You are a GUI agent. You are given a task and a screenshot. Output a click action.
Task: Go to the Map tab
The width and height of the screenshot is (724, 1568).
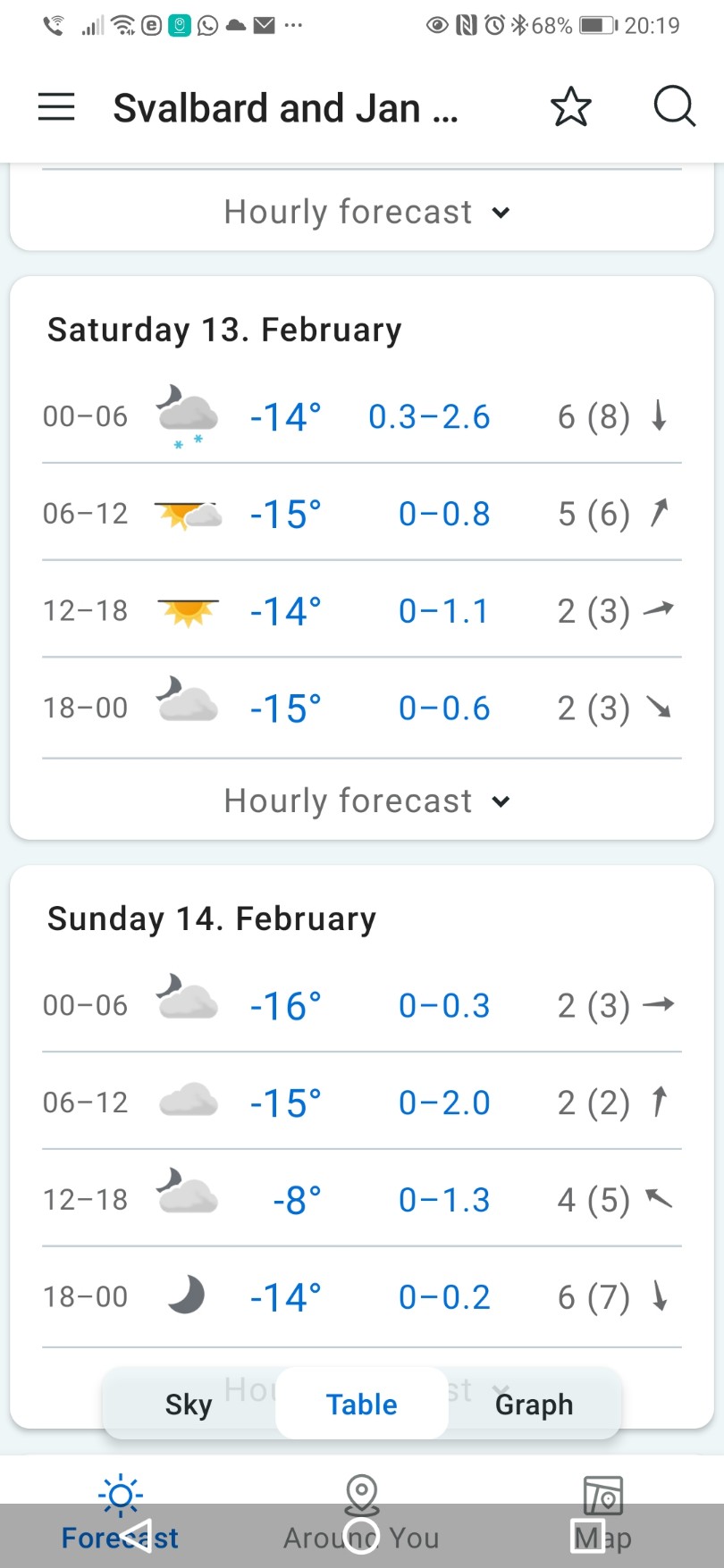[602, 1513]
